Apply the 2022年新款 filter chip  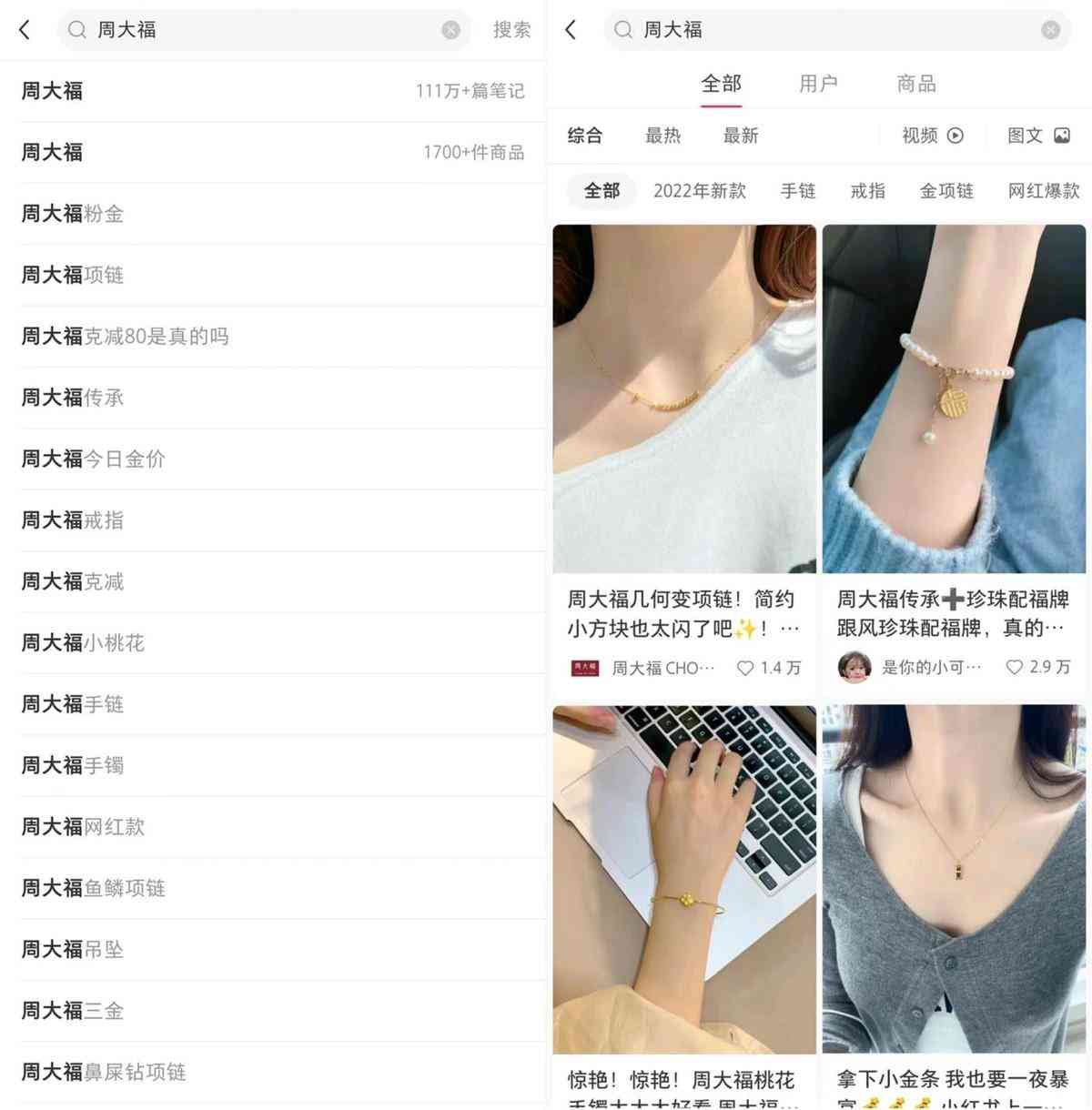pos(699,191)
